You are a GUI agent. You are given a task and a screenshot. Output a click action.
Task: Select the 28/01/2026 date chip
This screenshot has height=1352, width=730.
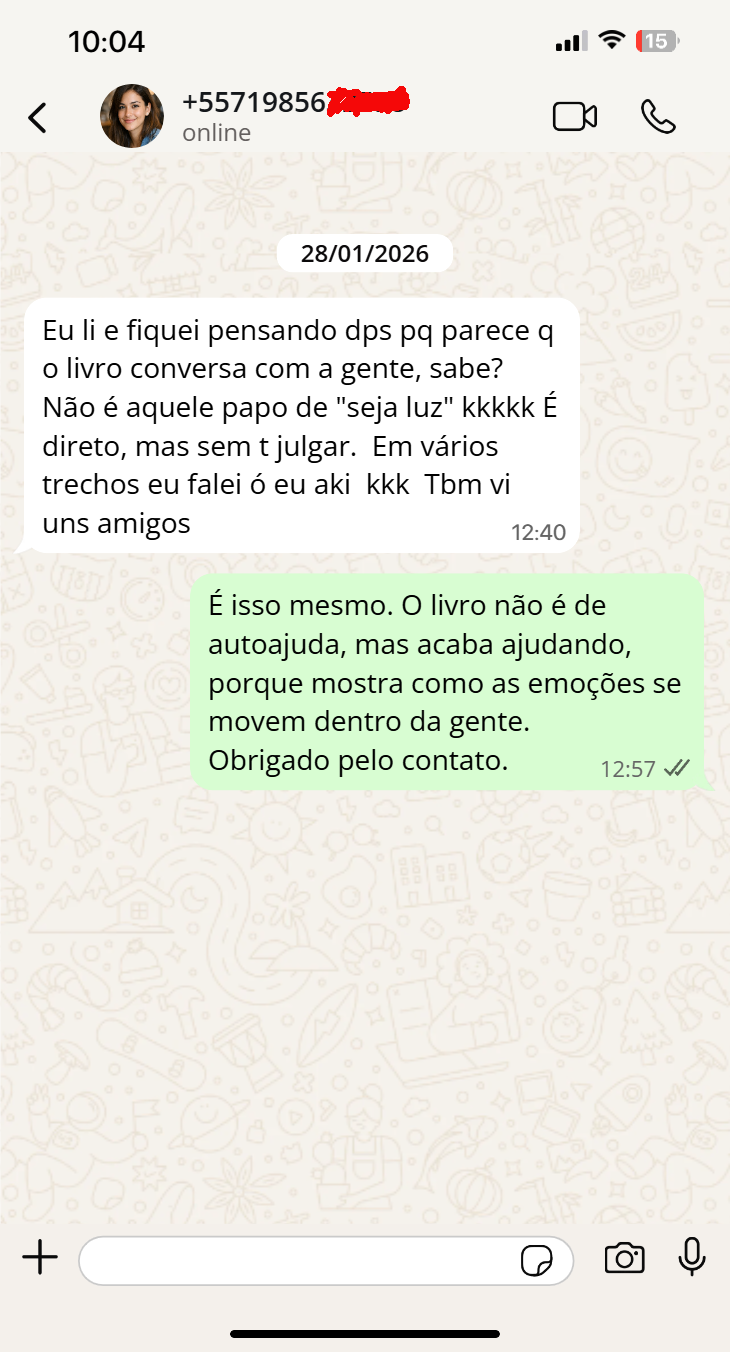tap(364, 253)
